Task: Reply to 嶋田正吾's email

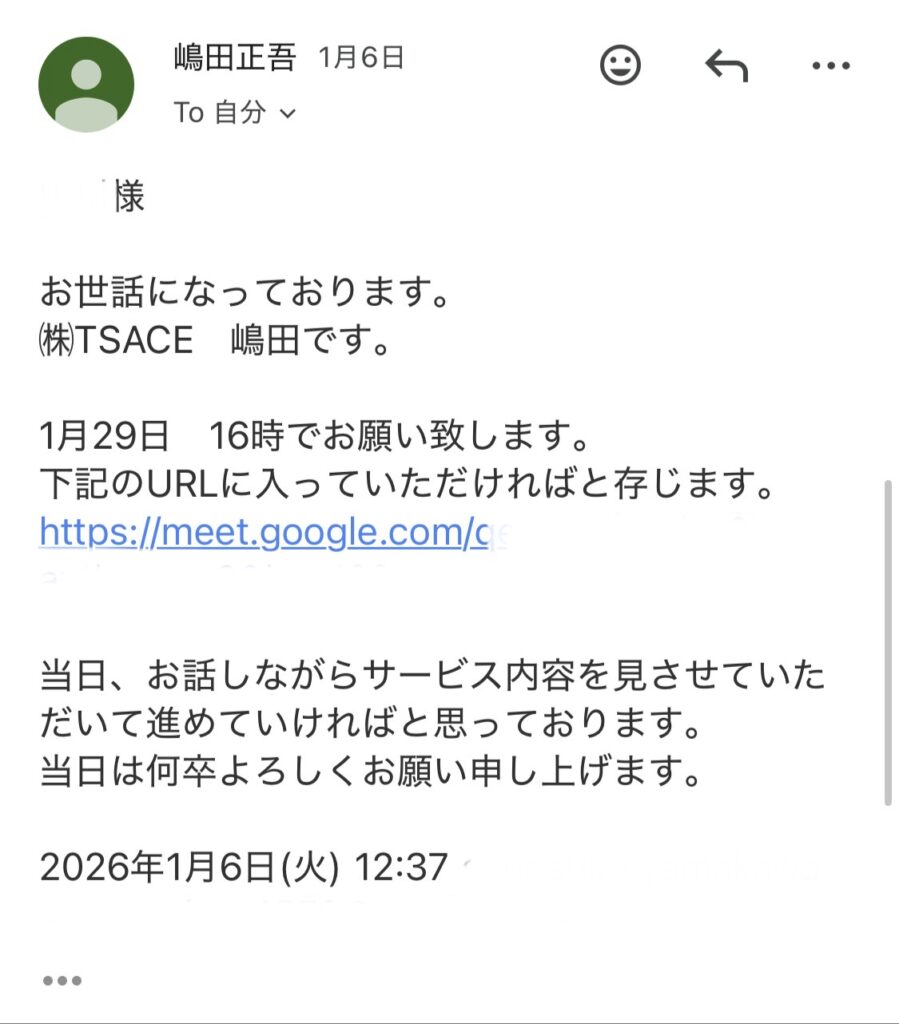Action: [x=726, y=66]
